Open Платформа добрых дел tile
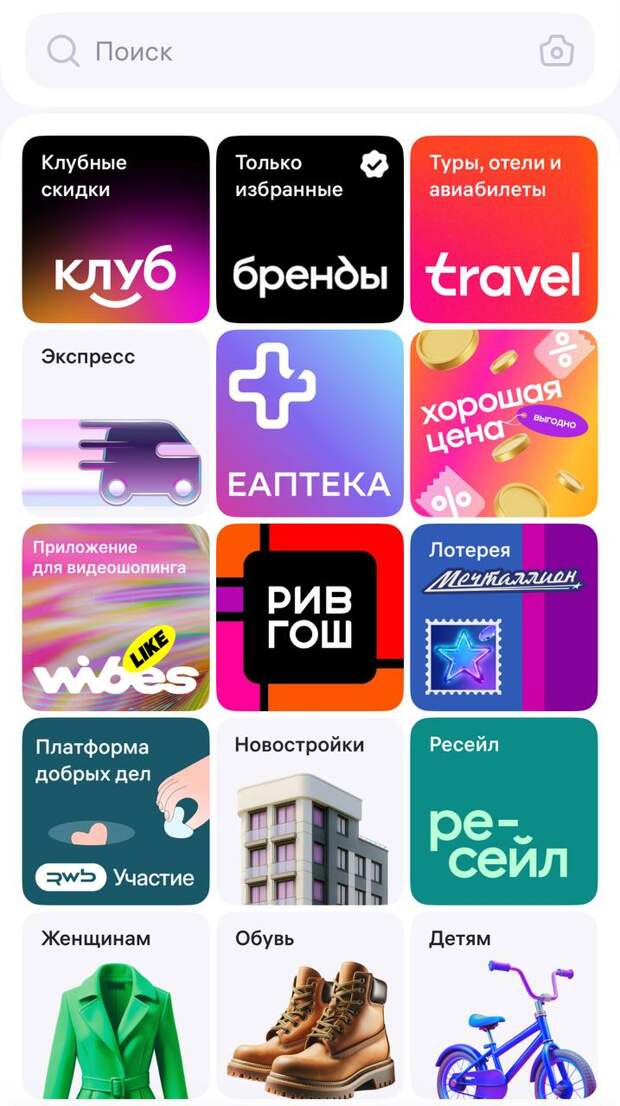Viewport: 620px width, 1106px height. click(116, 811)
